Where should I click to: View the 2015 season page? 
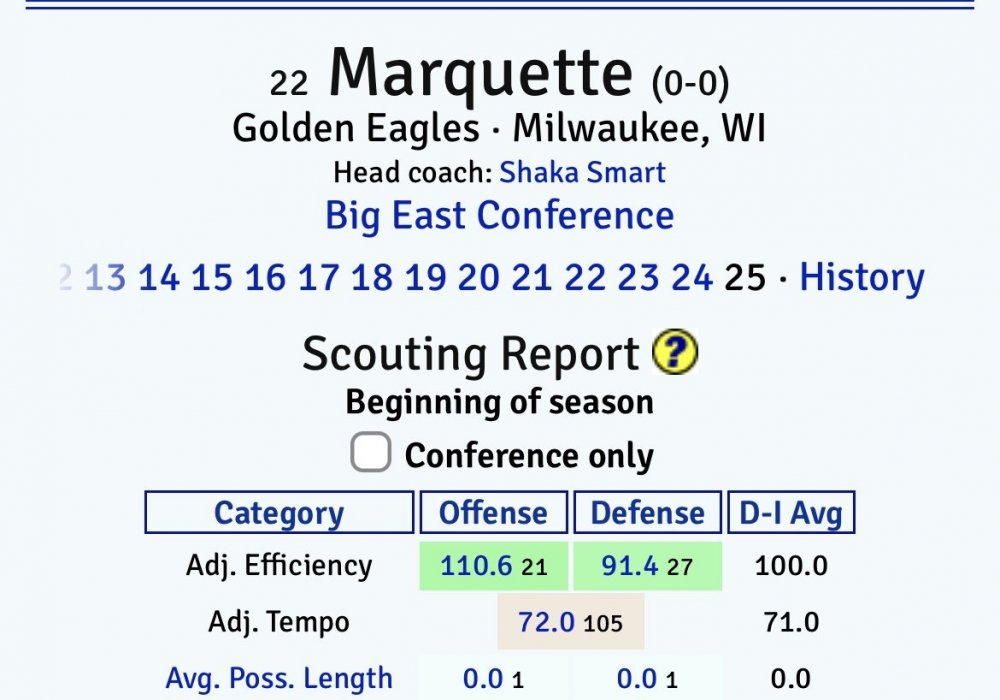tap(212, 277)
